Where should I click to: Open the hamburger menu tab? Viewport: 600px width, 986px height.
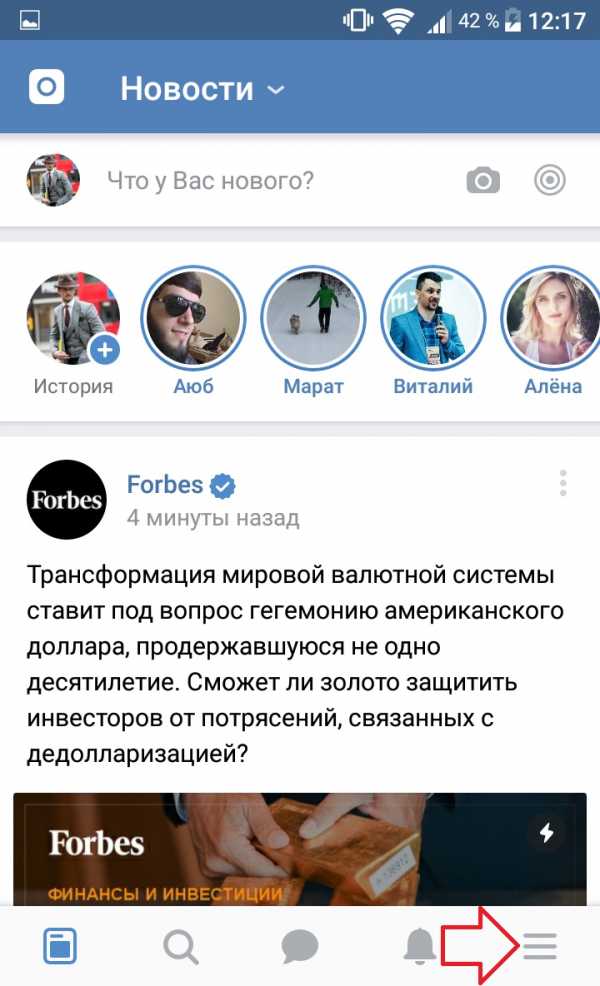[x=540, y=945]
